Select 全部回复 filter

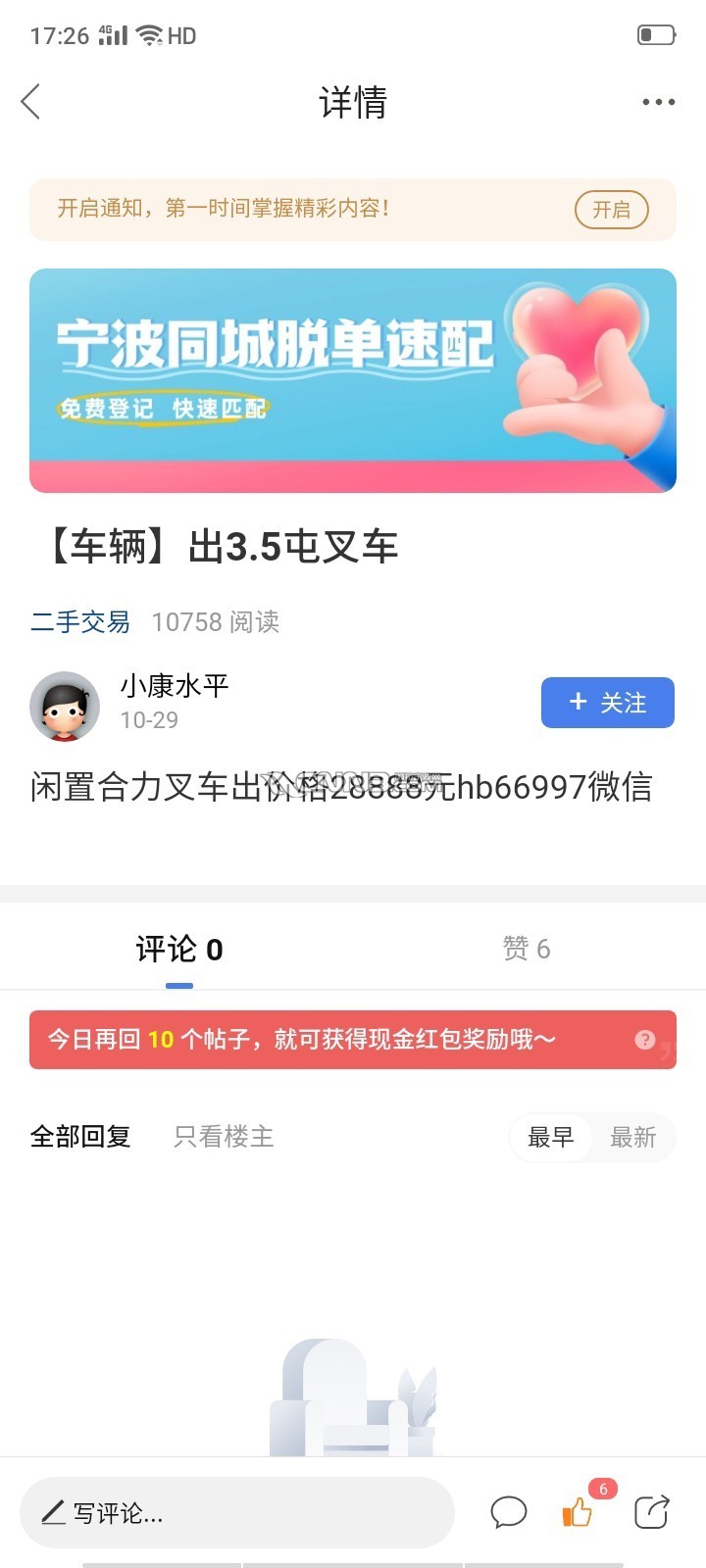click(80, 1137)
